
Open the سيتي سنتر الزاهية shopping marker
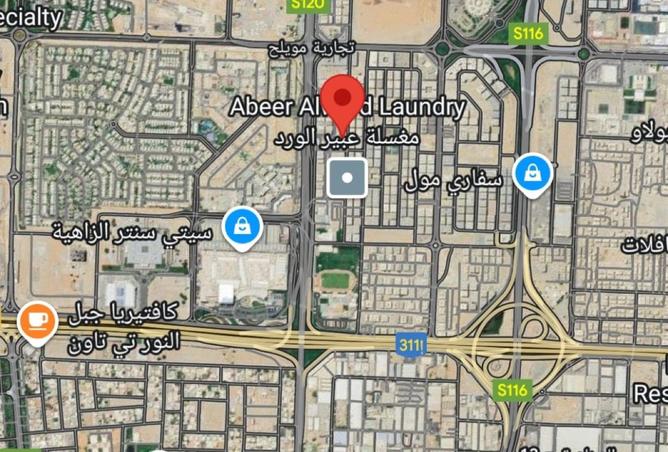point(243,227)
